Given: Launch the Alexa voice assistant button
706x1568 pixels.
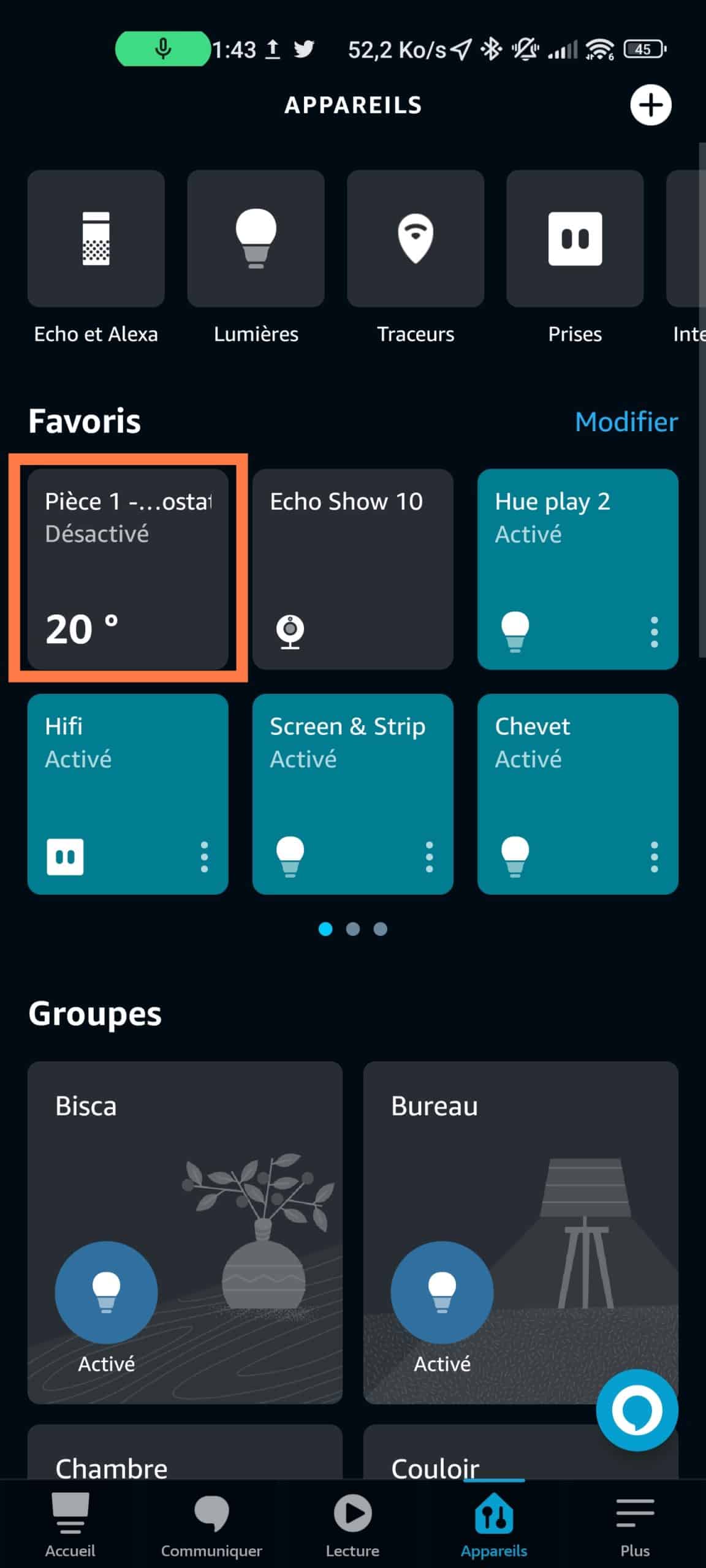Looking at the screenshot, I should click(x=637, y=1410).
